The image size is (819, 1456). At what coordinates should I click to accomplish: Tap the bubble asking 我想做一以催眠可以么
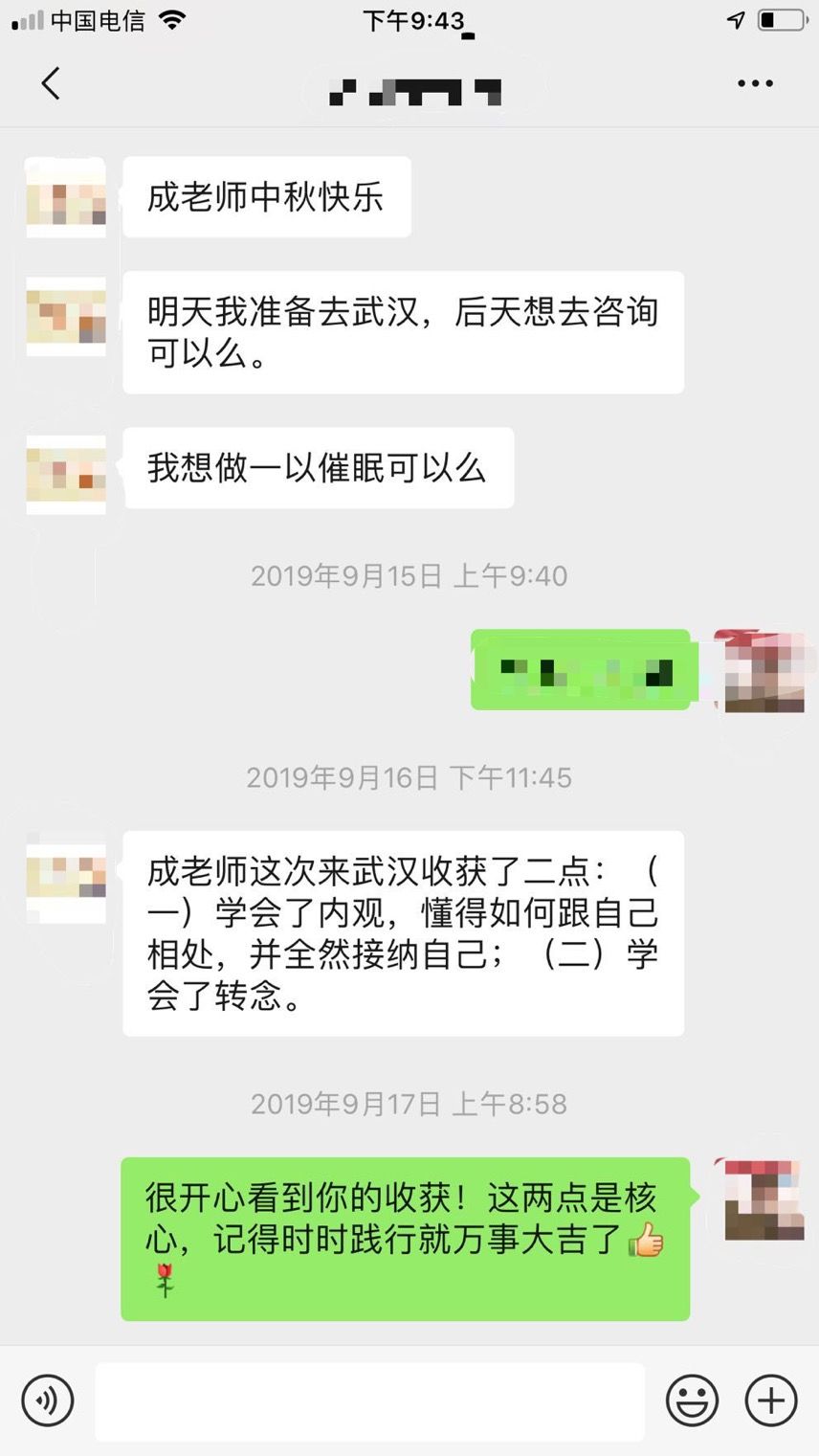(x=319, y=467)
